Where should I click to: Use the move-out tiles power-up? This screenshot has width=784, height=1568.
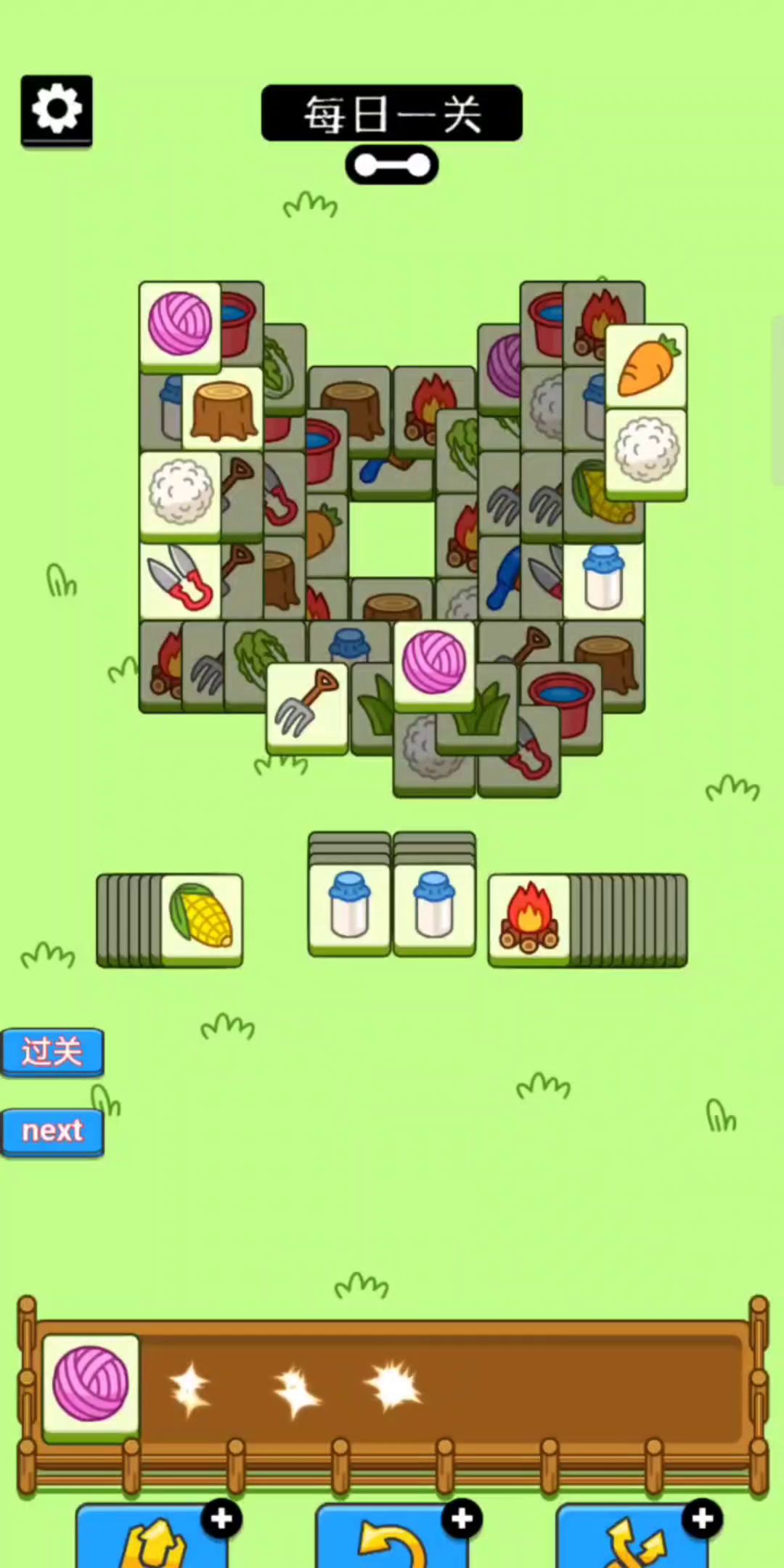152,1538
